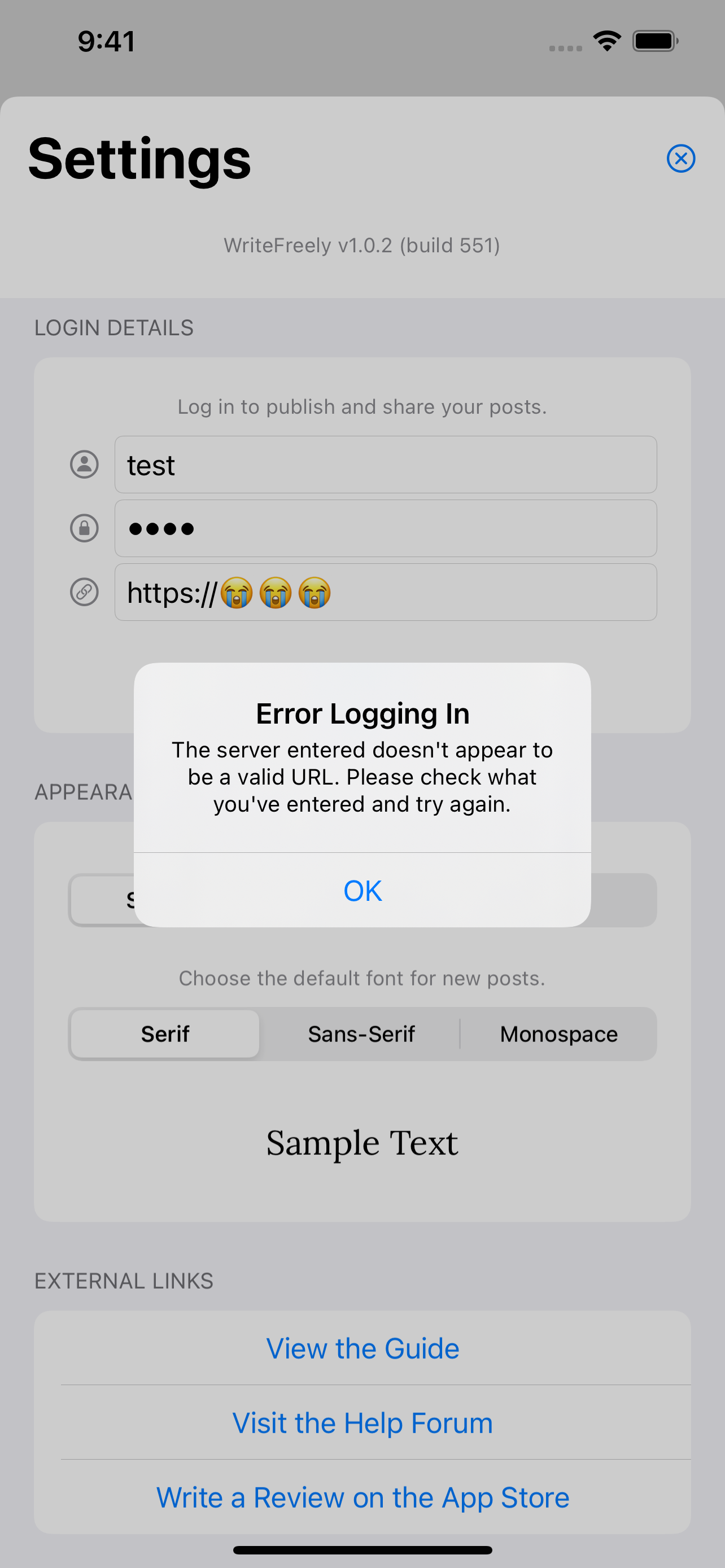Close the Settings sheet

pos(680,158)
